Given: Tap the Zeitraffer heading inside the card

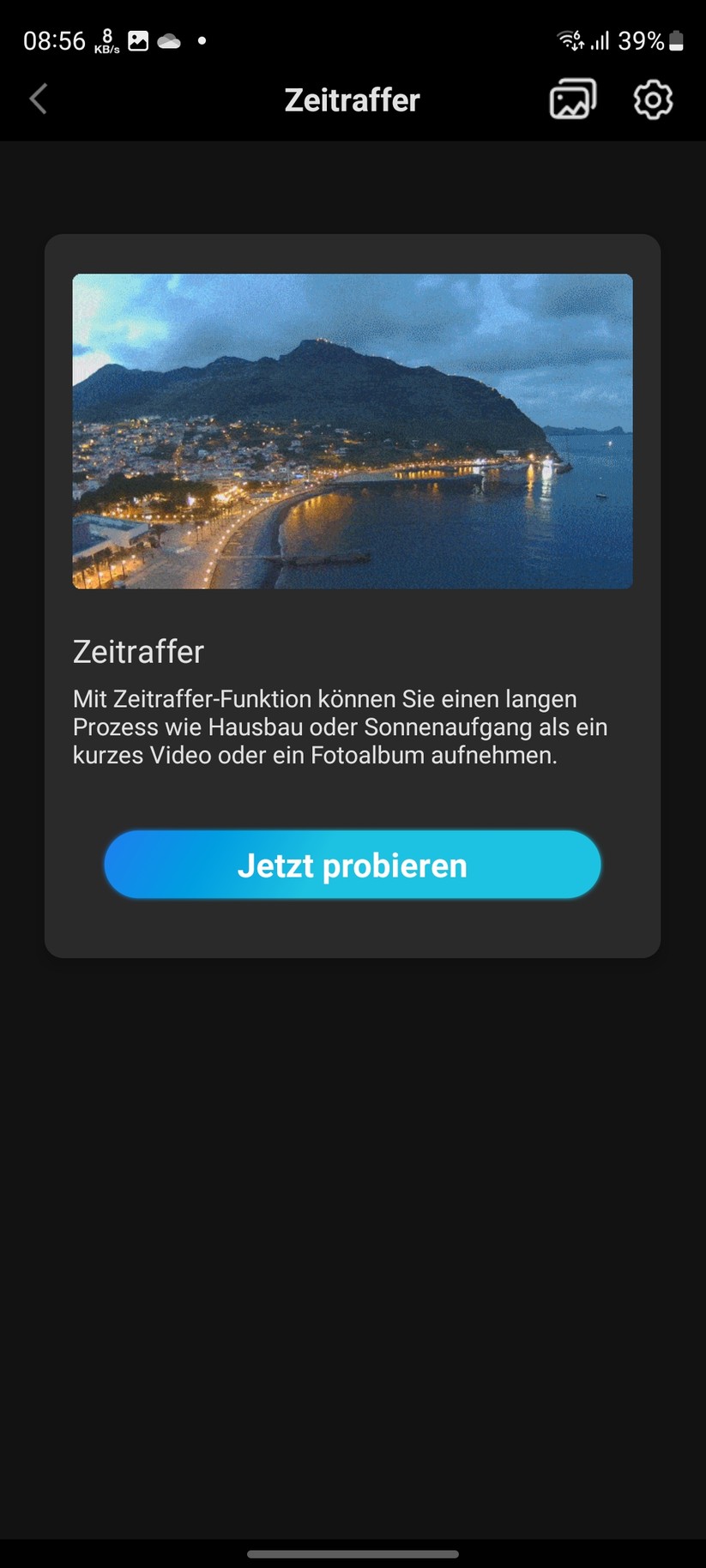Looking at the screenshot, I should click(137, 653).
